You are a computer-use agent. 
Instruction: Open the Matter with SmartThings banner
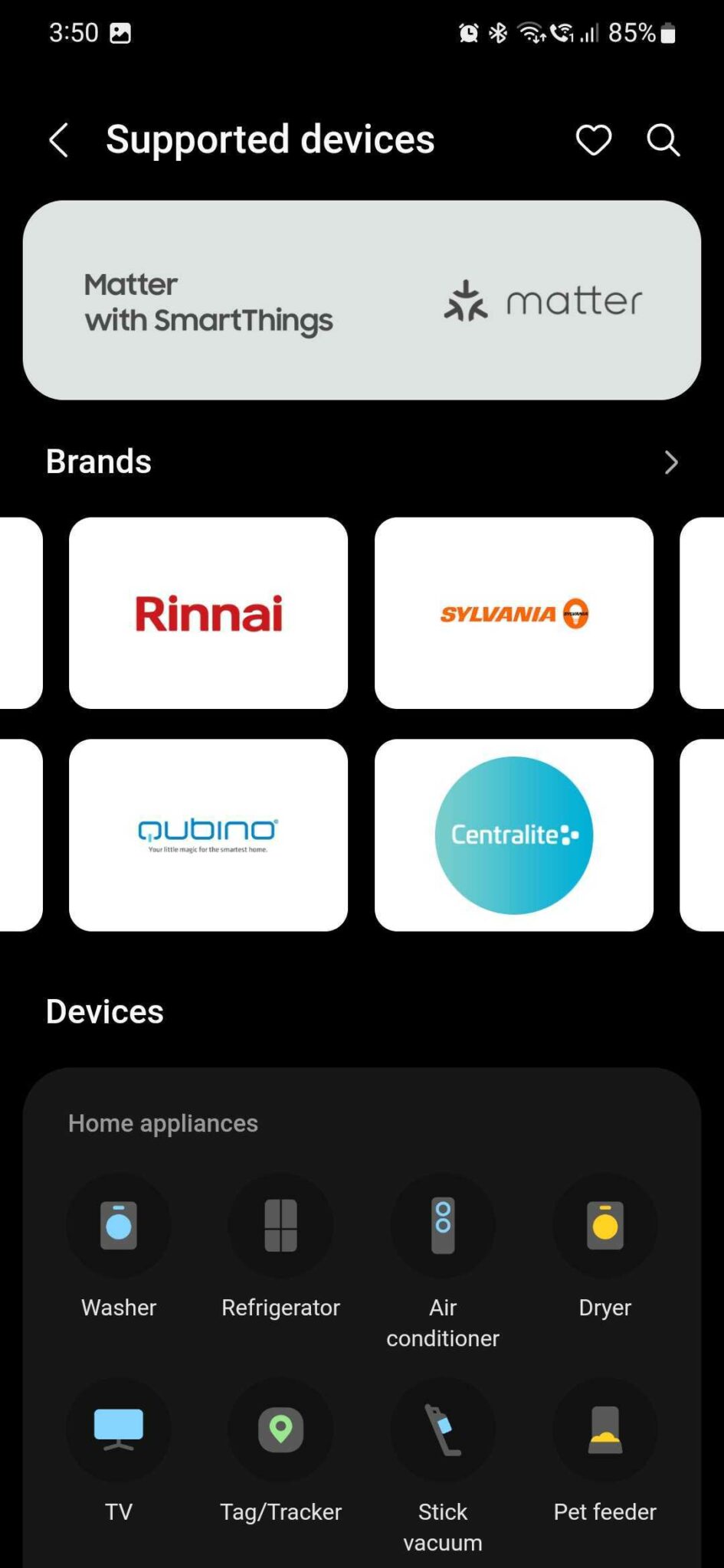coord(362,299)
